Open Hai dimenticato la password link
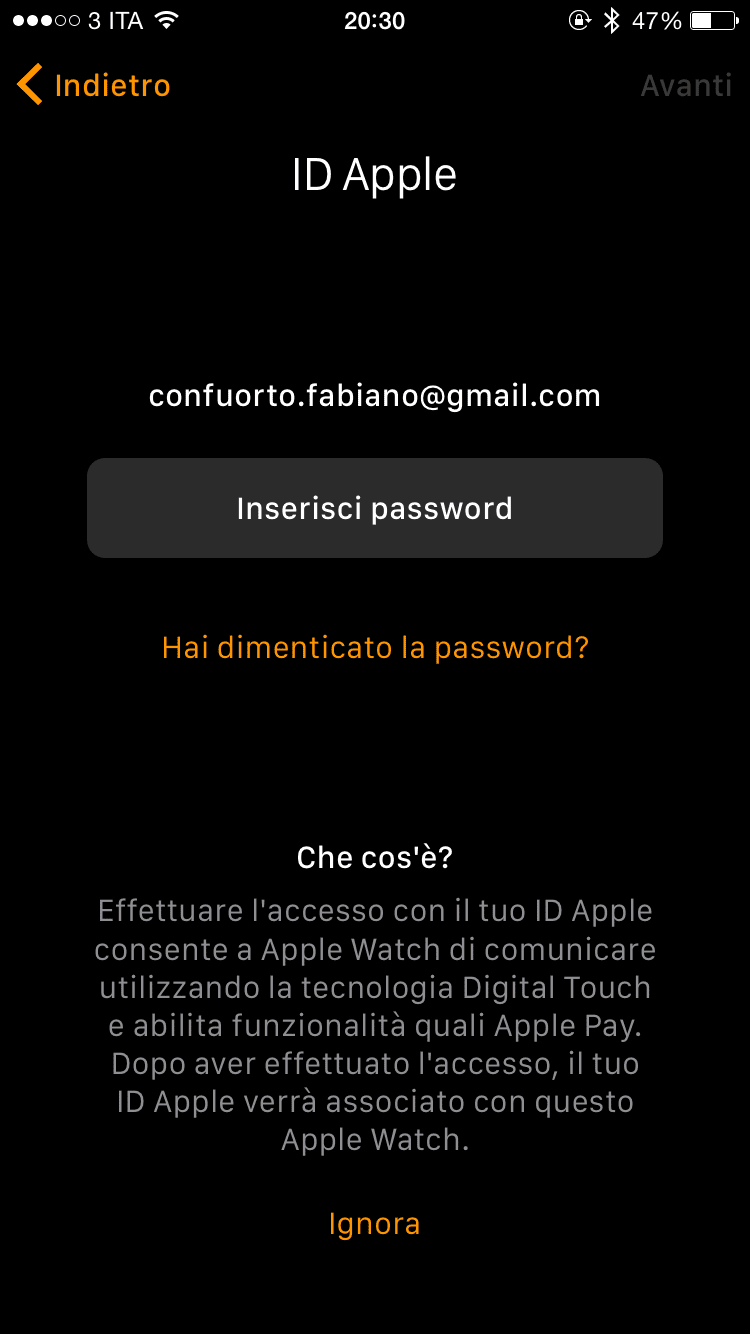 point(375,648)
